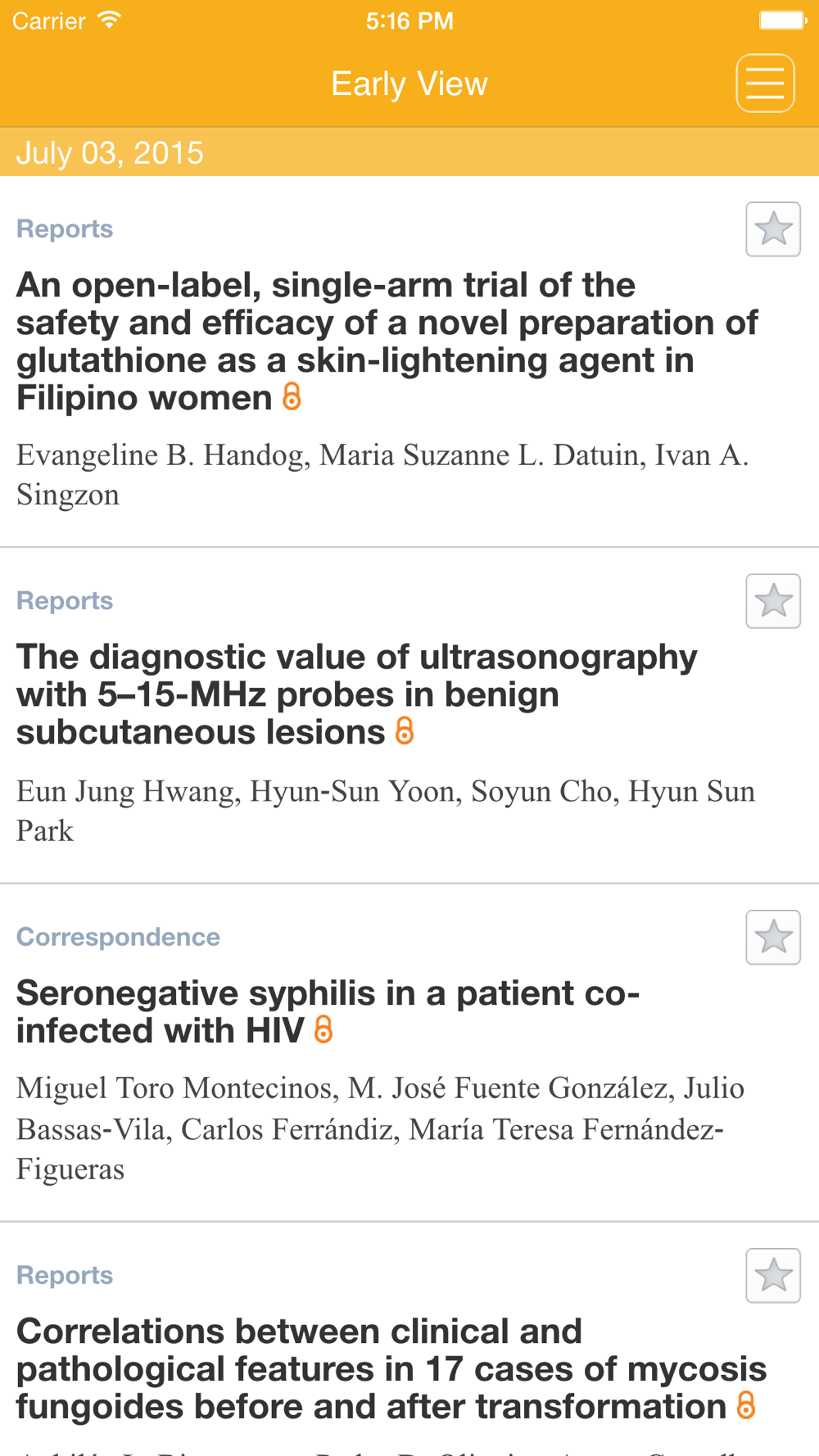Open the glutathione skin-lightening trial article

coord(387,341)
